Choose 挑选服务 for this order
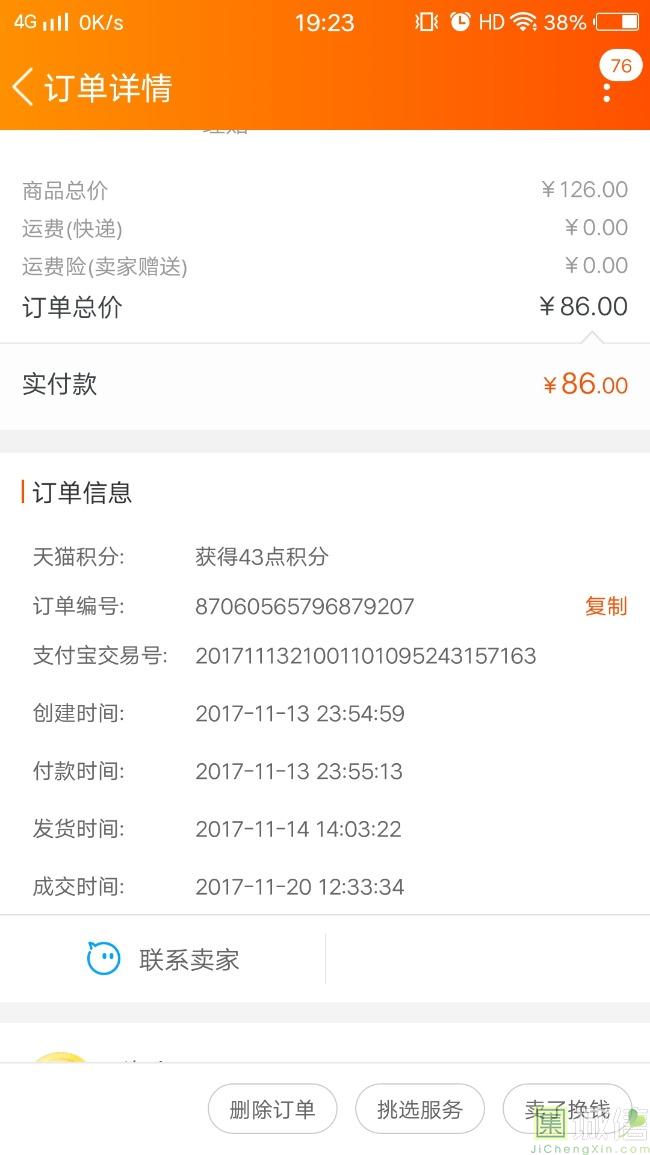Screen dimensions: 650x1155 [x=420, y=1109]
